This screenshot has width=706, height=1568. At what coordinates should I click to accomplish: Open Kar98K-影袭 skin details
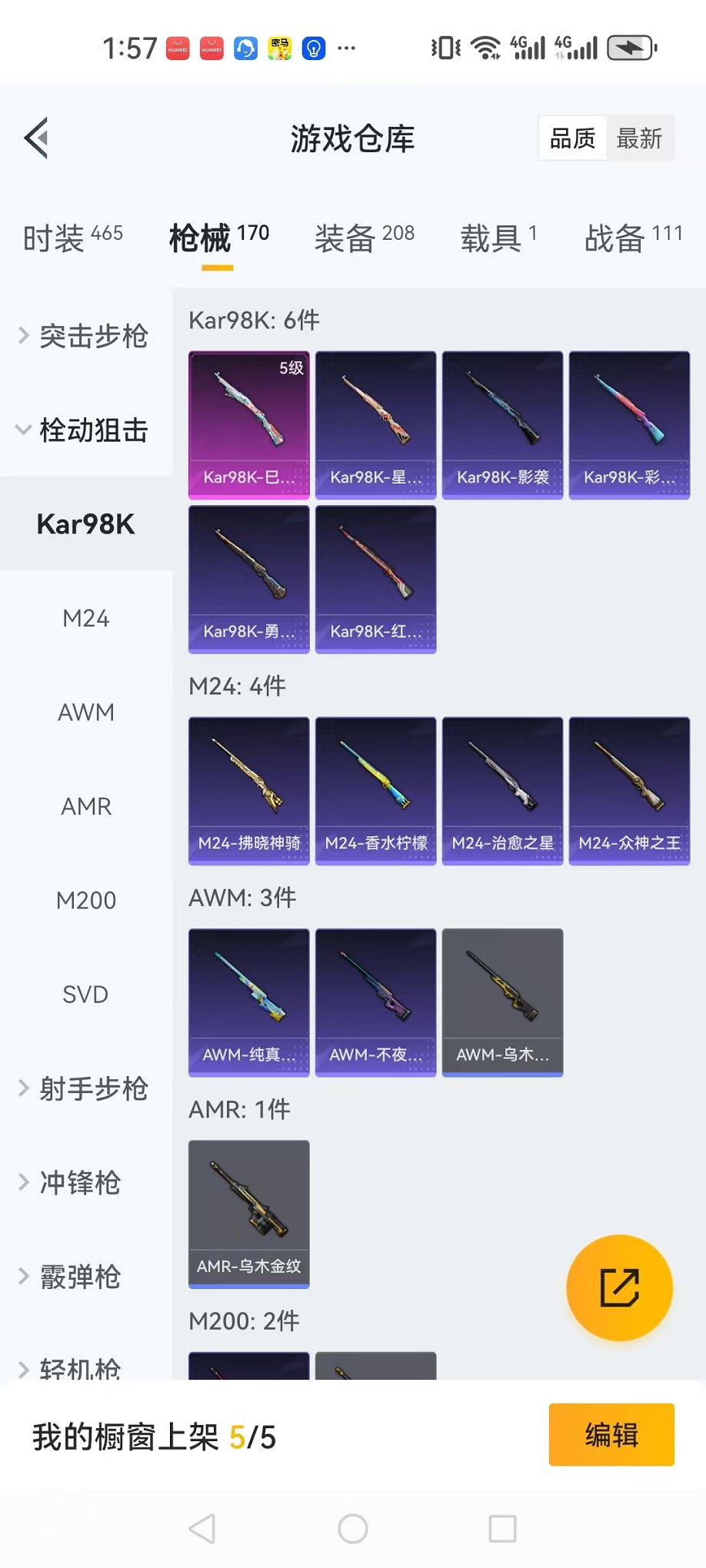[502, 425]
